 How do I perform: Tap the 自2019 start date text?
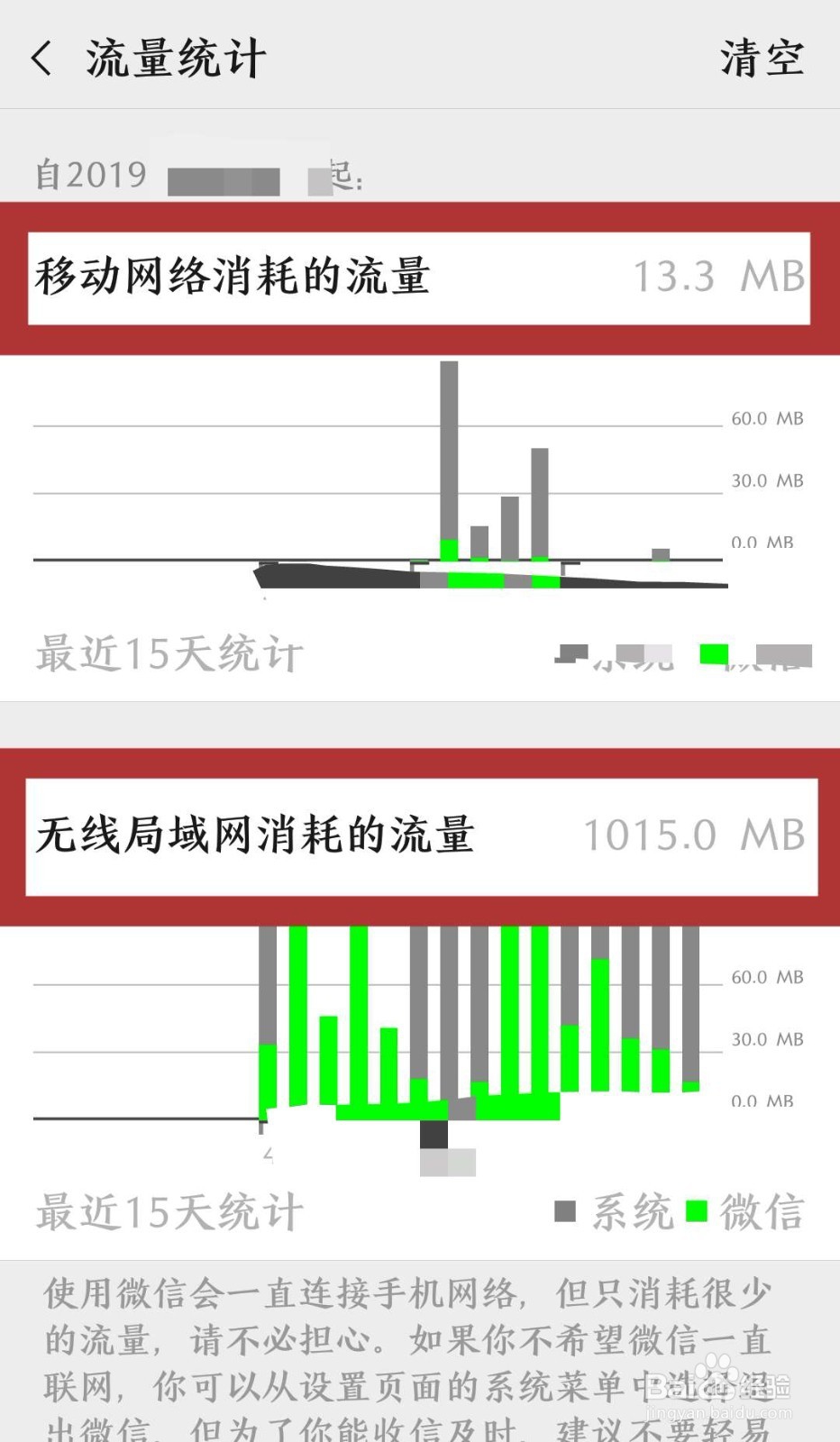[x=90, y=174]
